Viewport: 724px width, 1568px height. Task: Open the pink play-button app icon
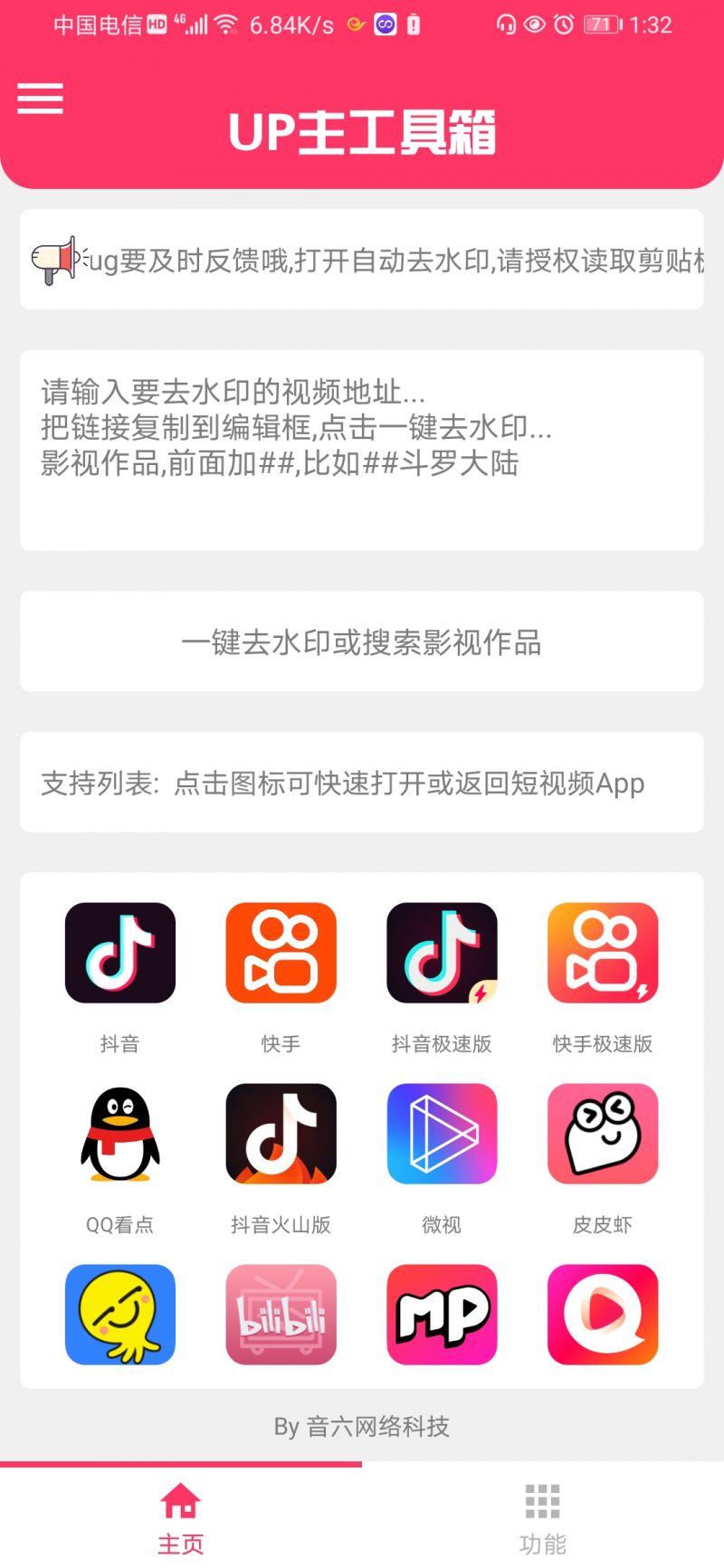[x=603, y=1315]
